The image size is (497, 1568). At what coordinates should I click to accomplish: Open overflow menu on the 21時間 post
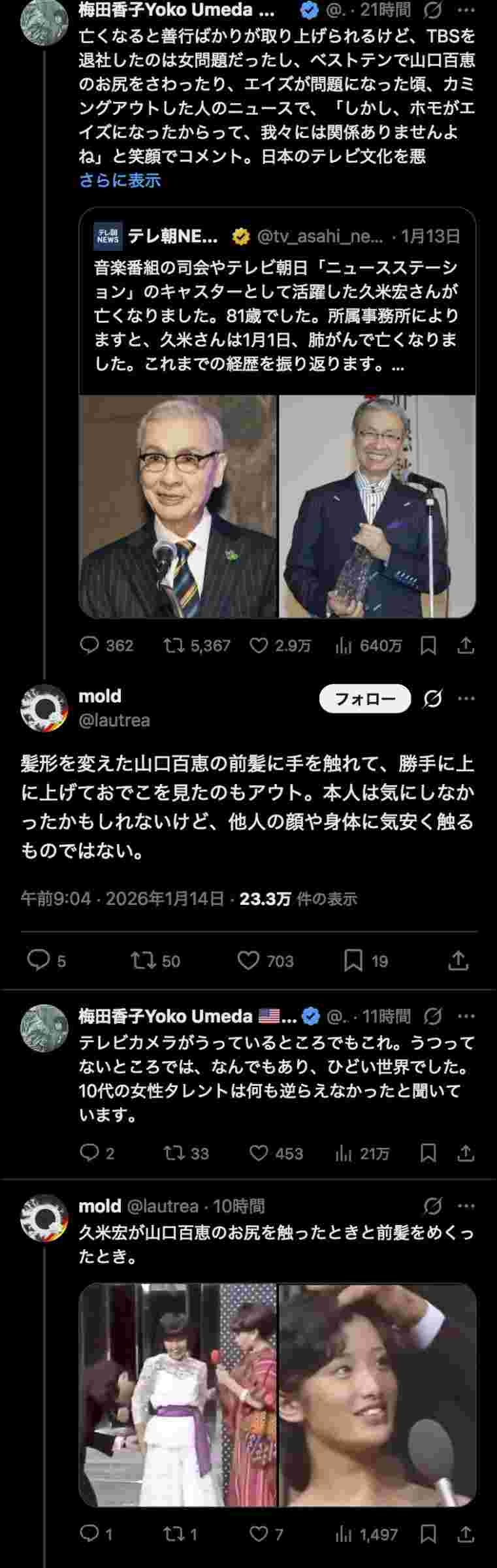click(466, 10)
